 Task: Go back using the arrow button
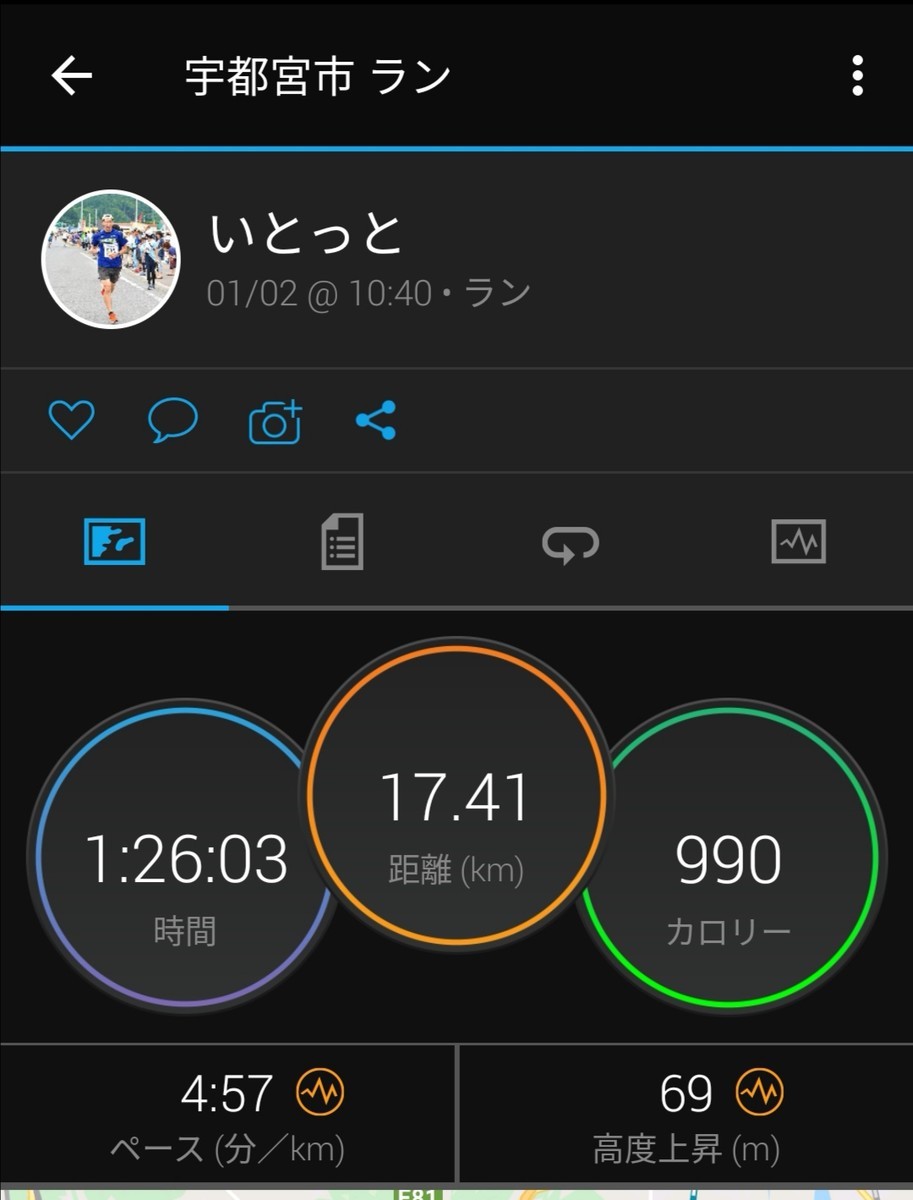[70, 77]
